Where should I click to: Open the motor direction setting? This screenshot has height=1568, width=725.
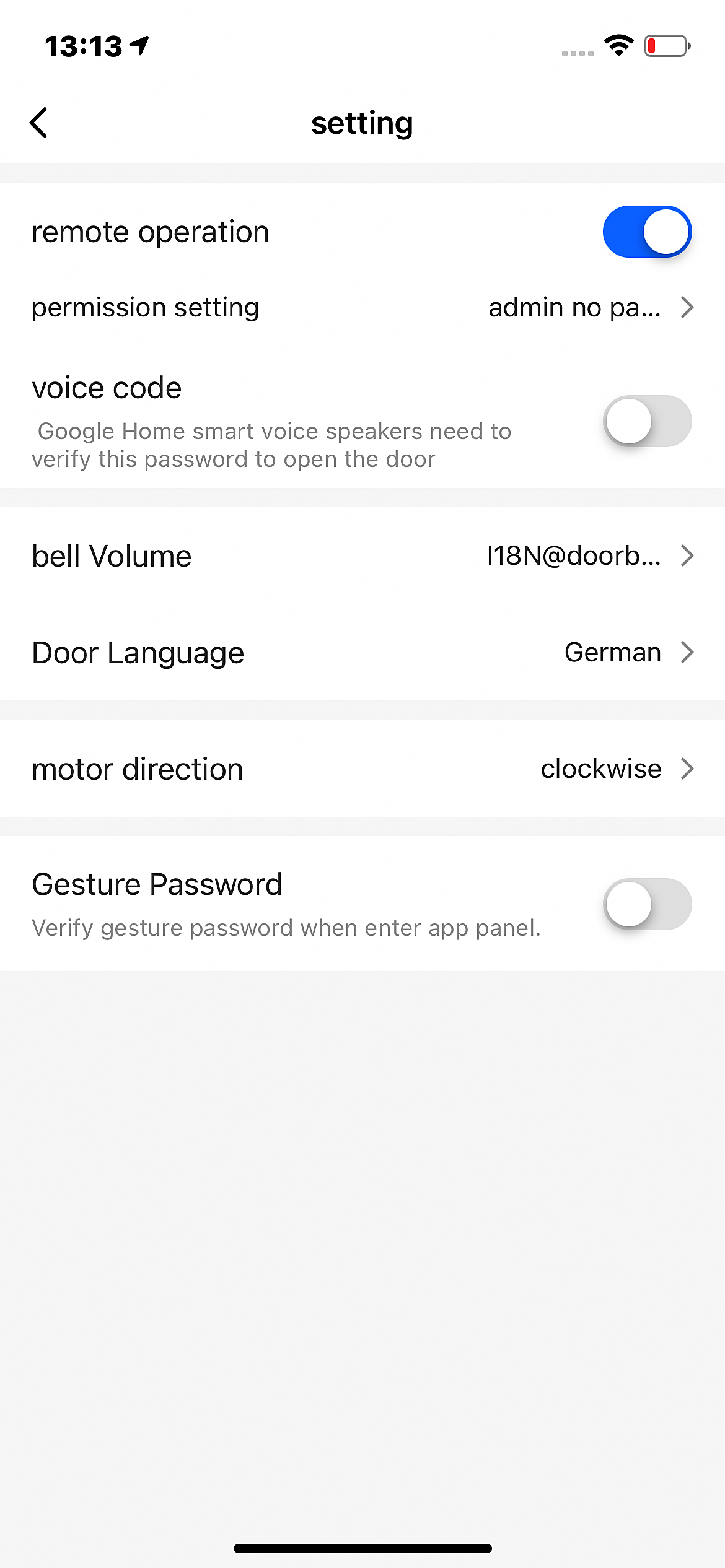tap(362, 769)
